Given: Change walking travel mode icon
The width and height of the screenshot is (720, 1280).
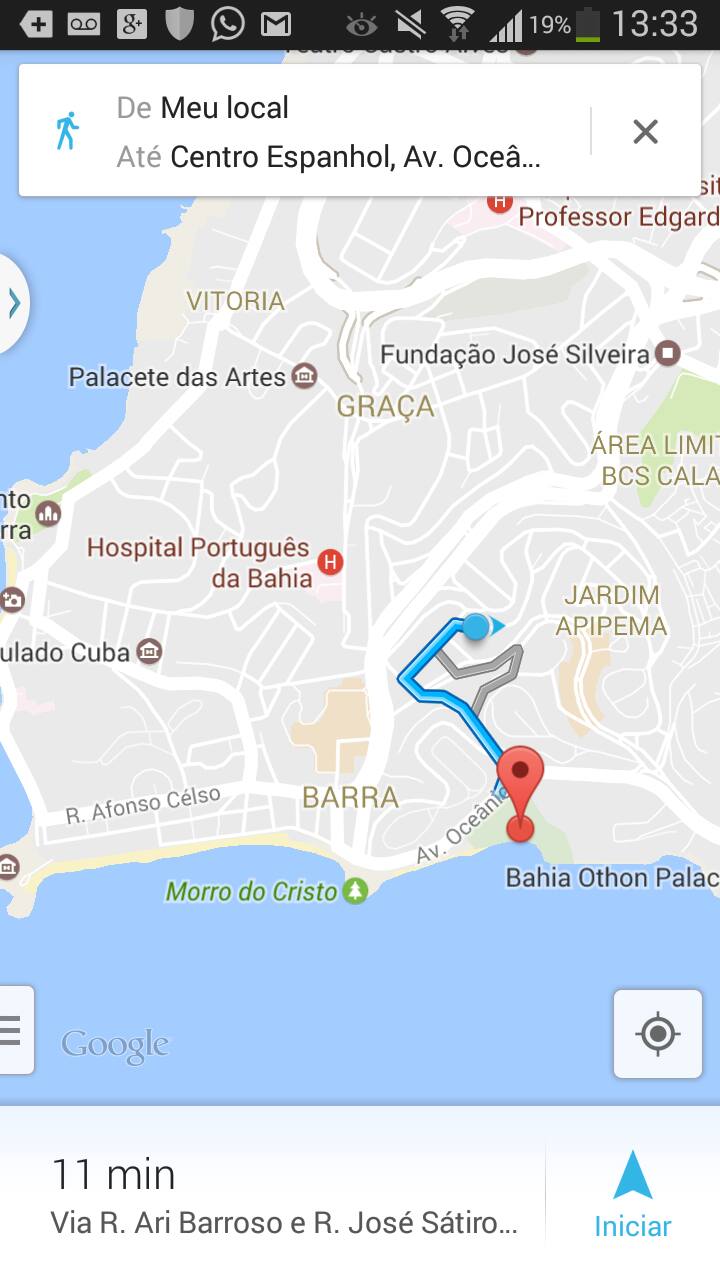Looking at the screenshot, I should point(67,131).
